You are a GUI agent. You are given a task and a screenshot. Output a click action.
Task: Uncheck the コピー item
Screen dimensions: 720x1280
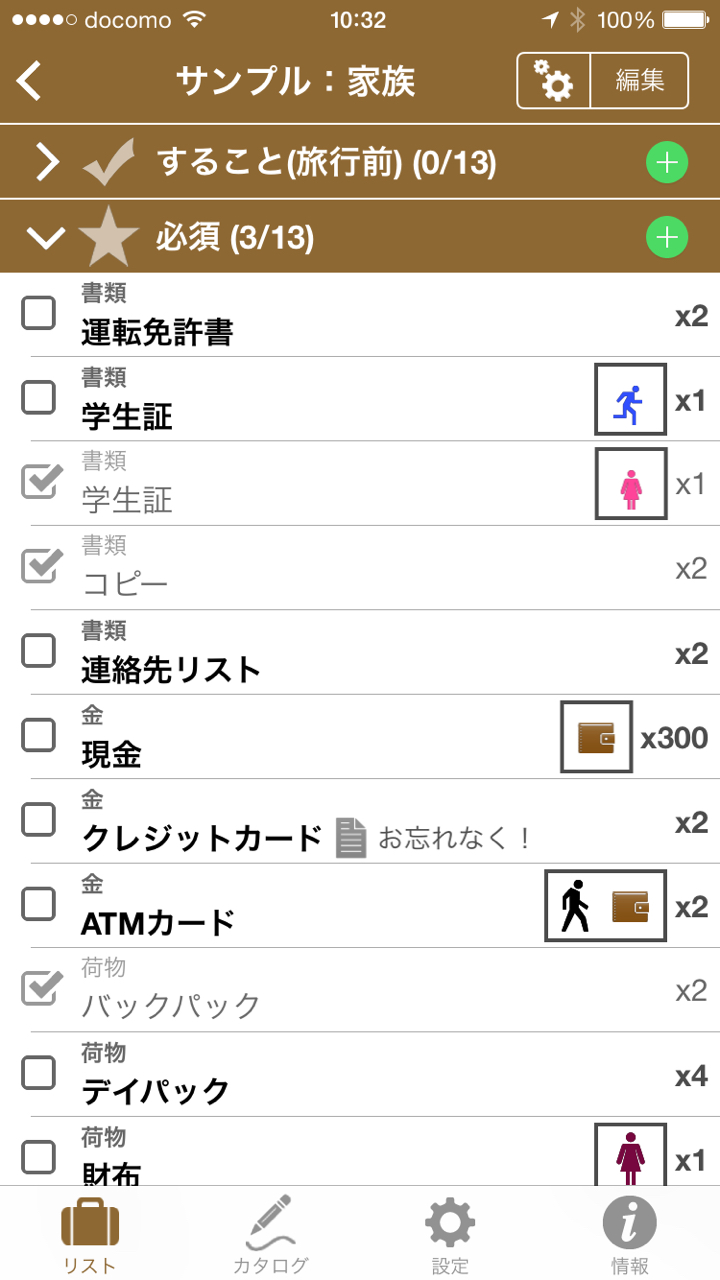click(x=41, y=566)
